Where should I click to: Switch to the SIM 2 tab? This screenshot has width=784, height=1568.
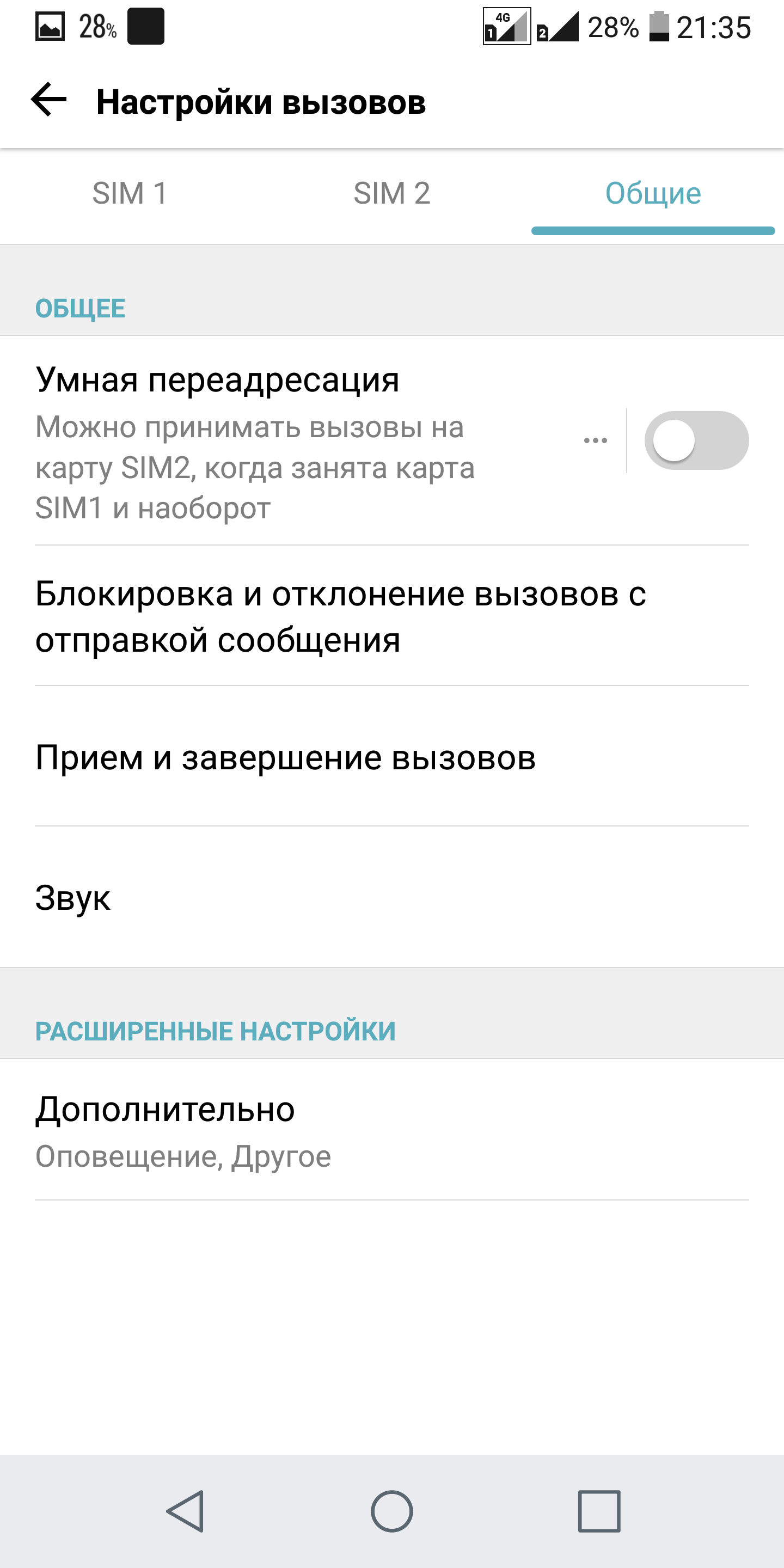click(392, 194)
